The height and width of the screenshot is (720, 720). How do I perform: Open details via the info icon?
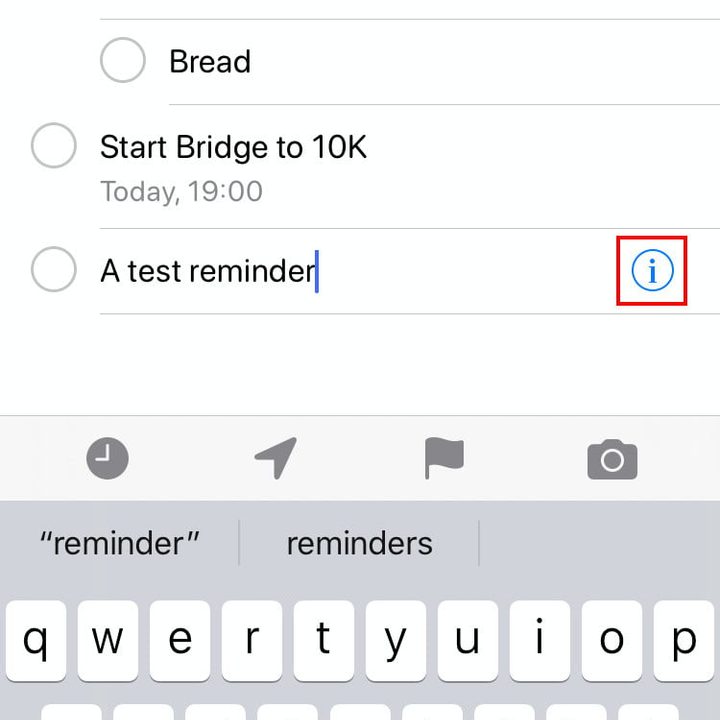coord(652,271)
